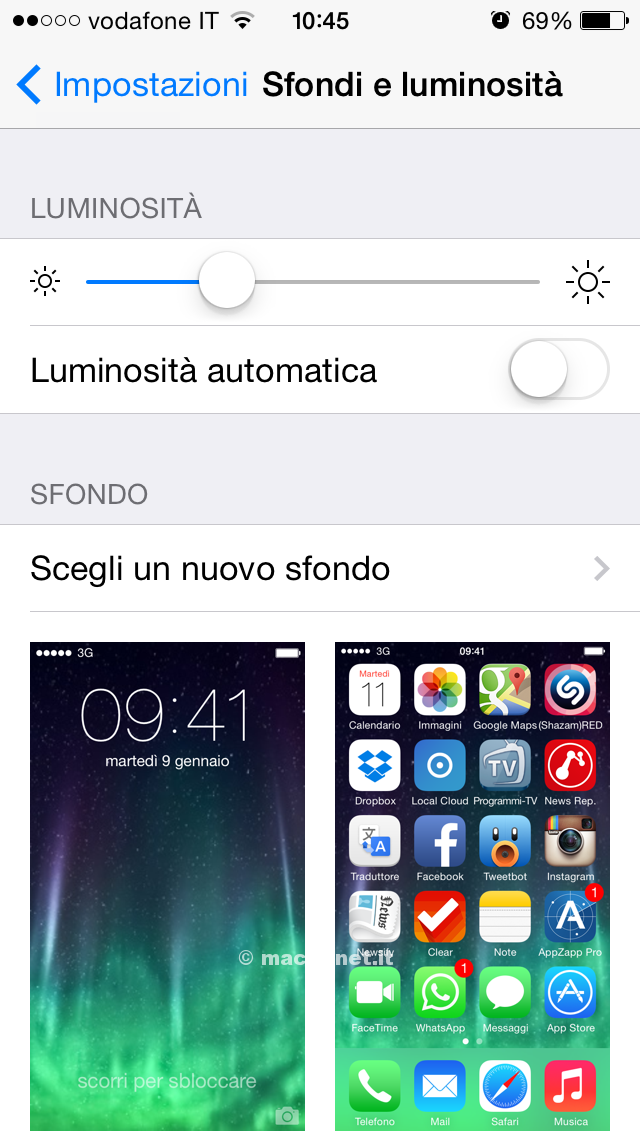
Task: Go back to Impostazioni
Action: click(132, 85)
